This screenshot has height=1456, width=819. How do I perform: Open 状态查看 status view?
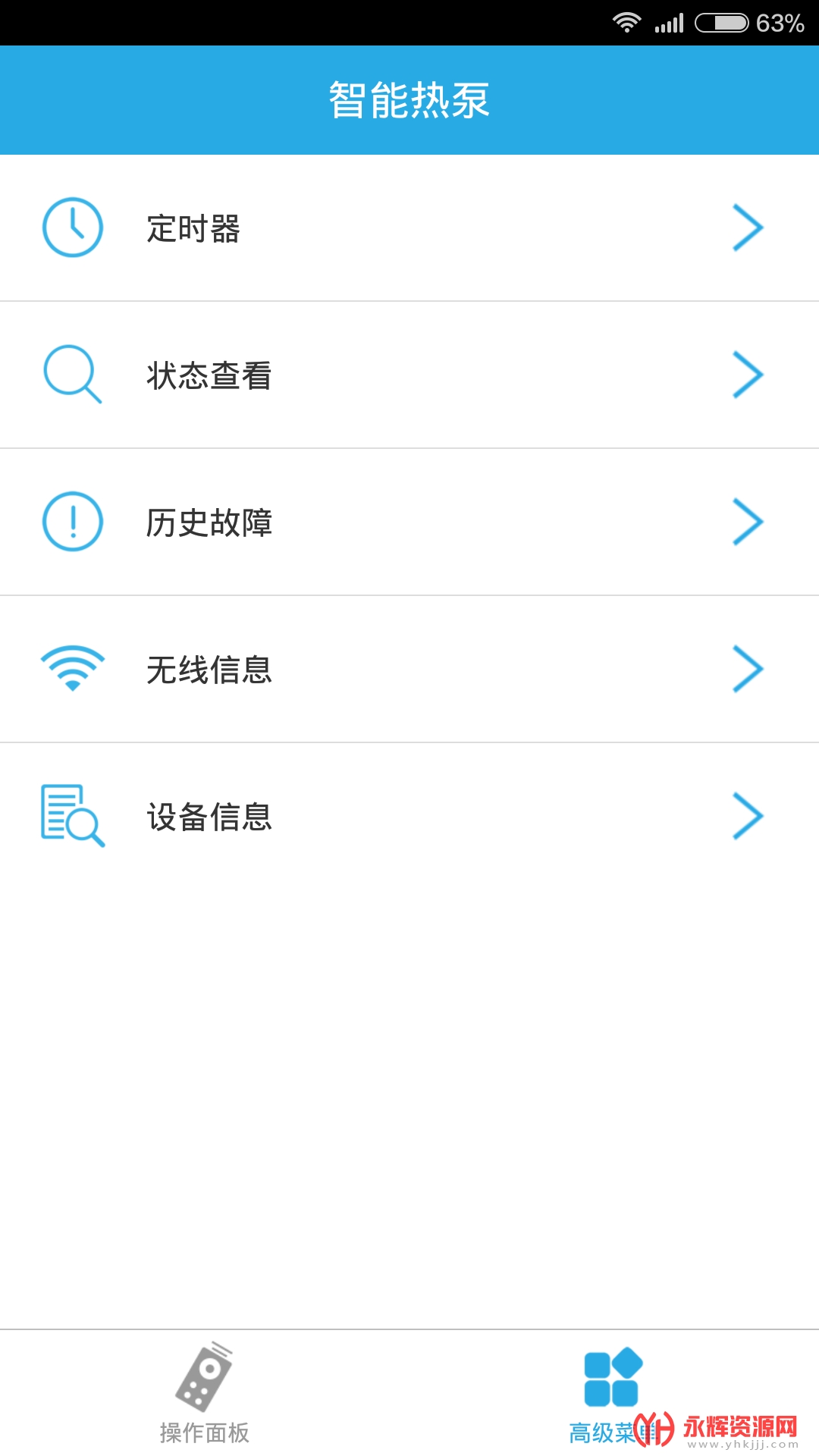click(x=409, y=375)
